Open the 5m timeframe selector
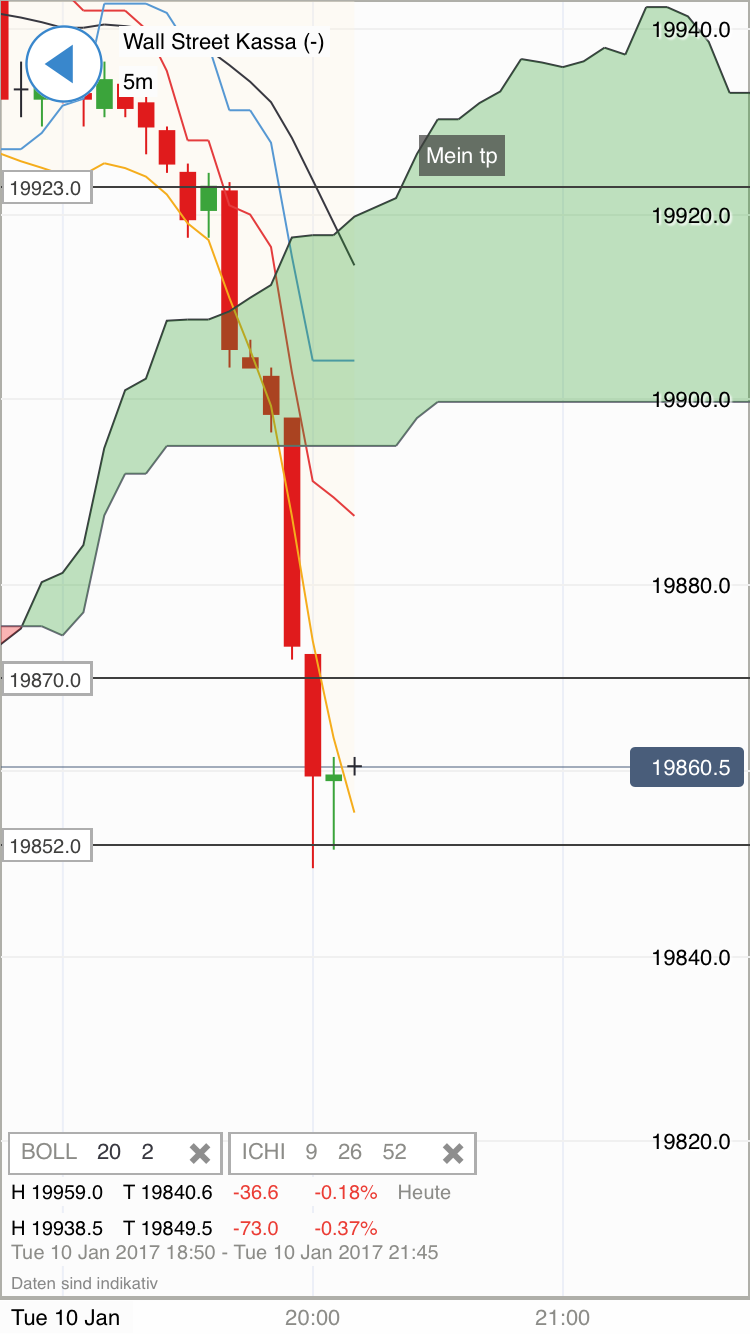This screenshot has height=1334, width=750. [139, 83]
